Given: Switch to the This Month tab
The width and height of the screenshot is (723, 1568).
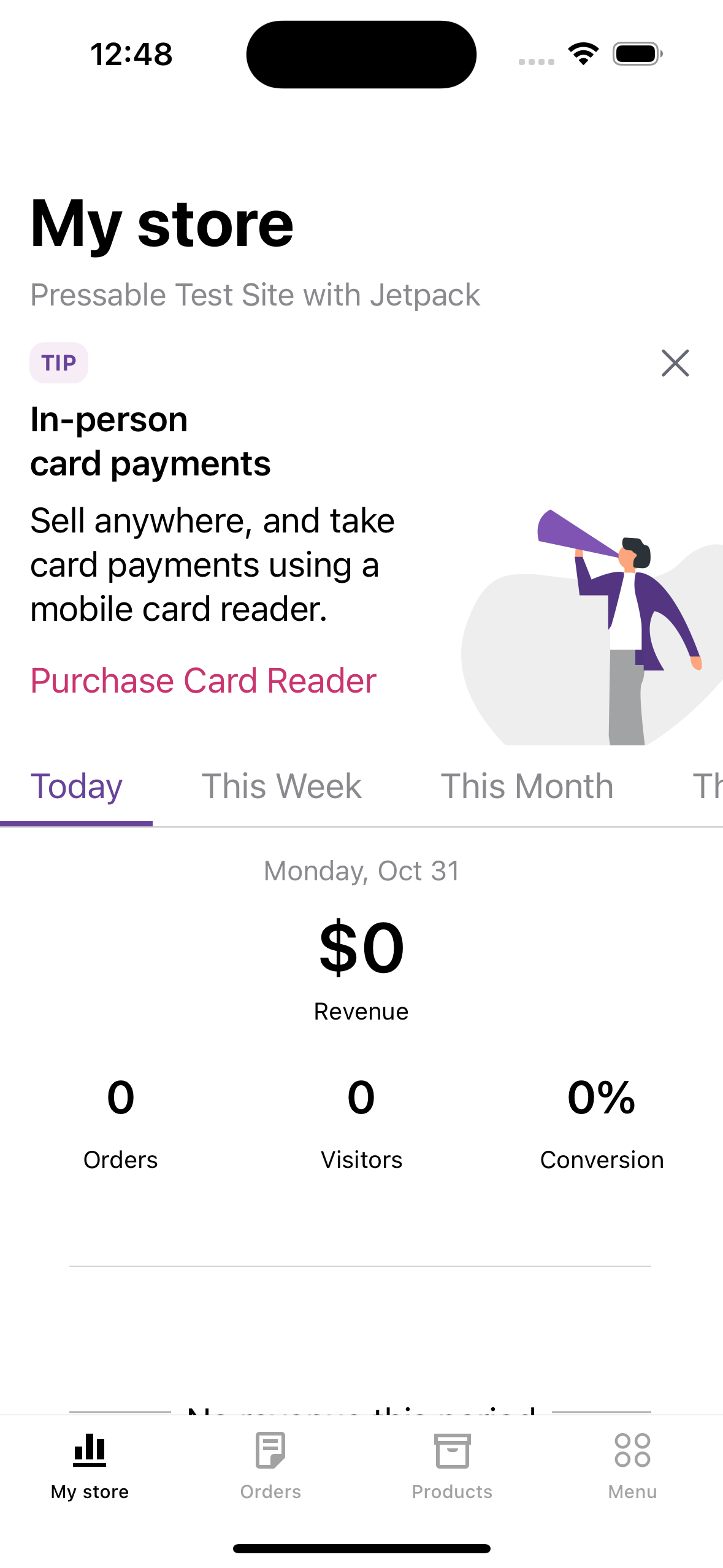Looking at the screenshot, I should tap(527, 786).
